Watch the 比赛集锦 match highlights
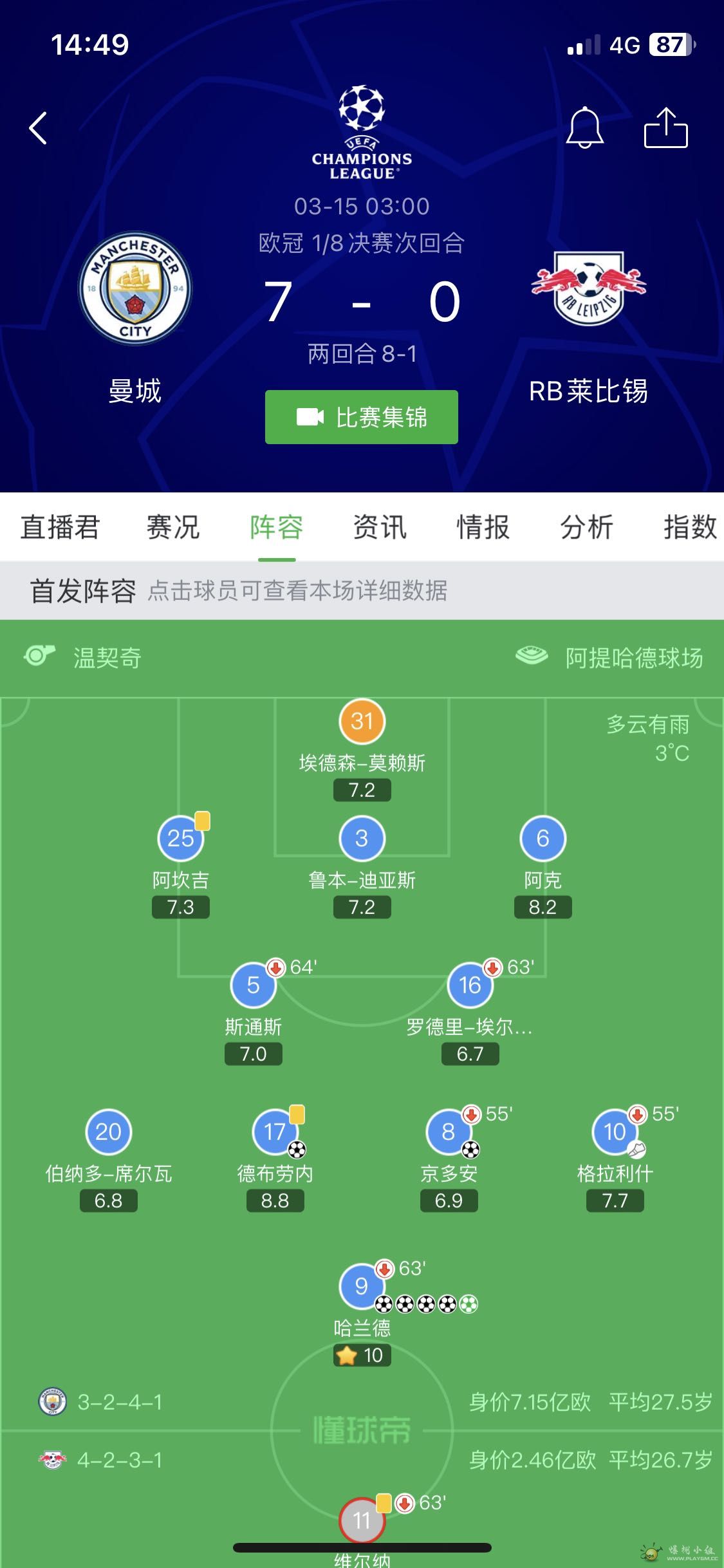 [x=362, y=417]
